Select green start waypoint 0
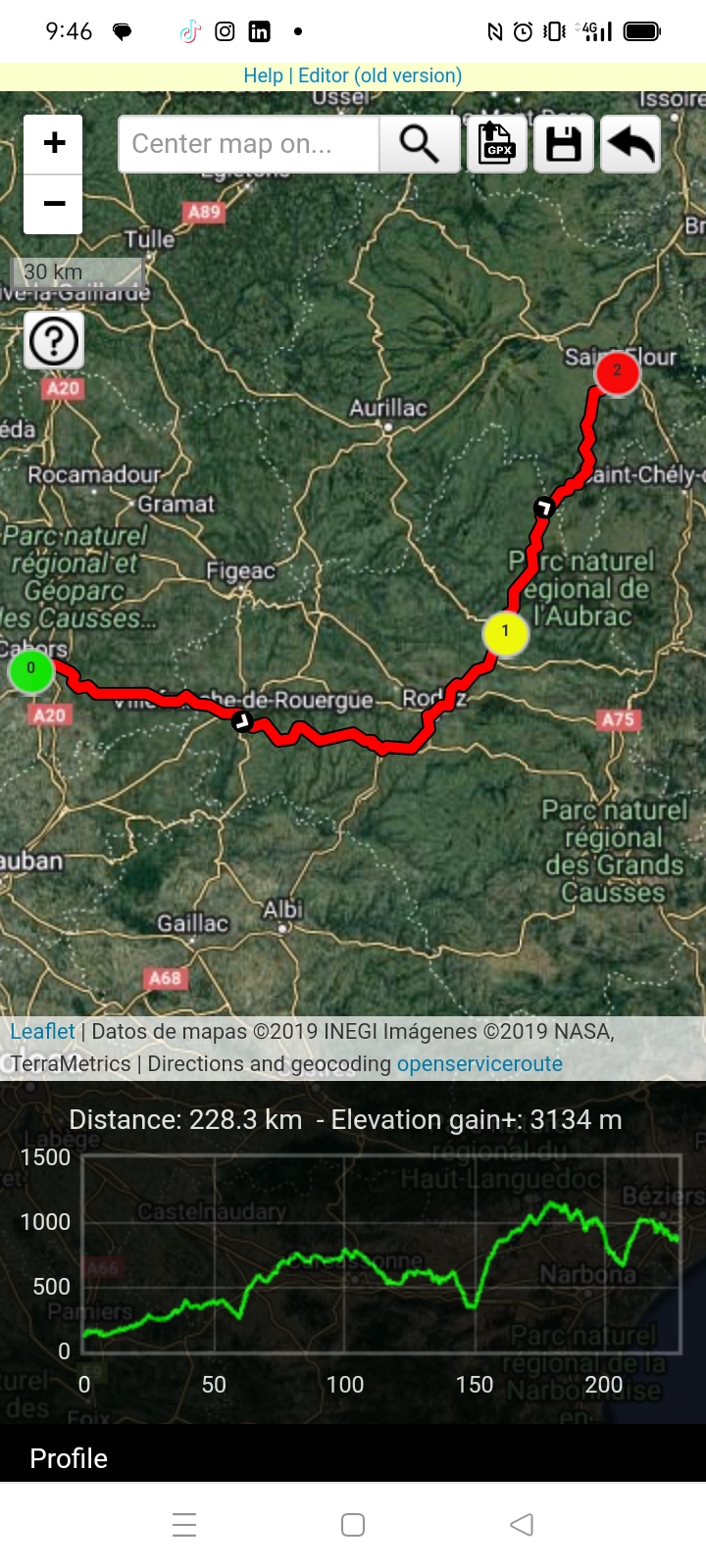Screen dimensions: 706x1568 tap(31, 670)
